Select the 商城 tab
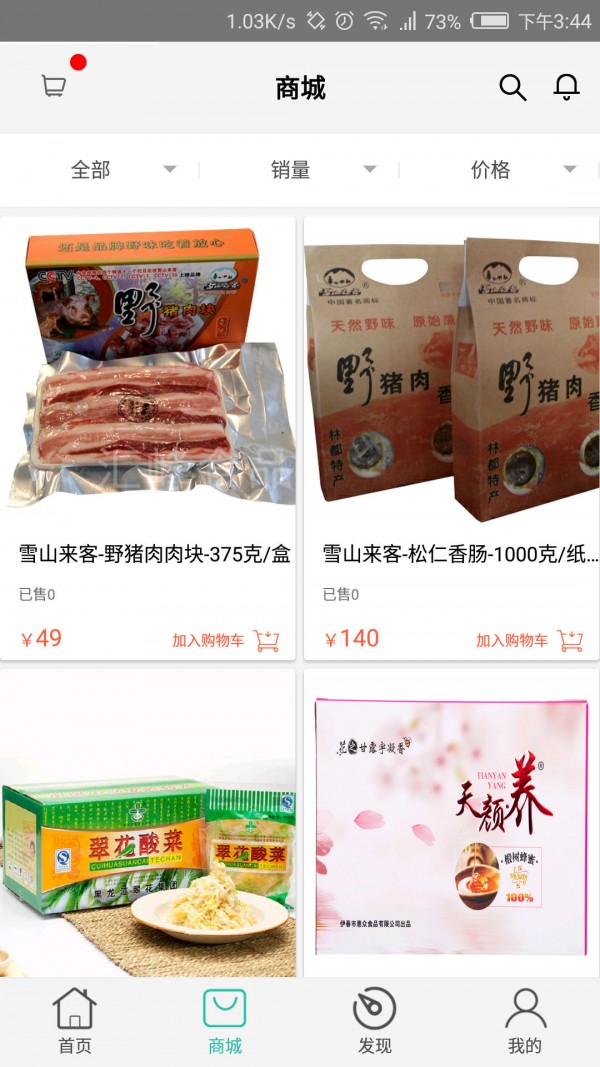The width and height of the screenshot is (600, 1067). point(225,1021)
